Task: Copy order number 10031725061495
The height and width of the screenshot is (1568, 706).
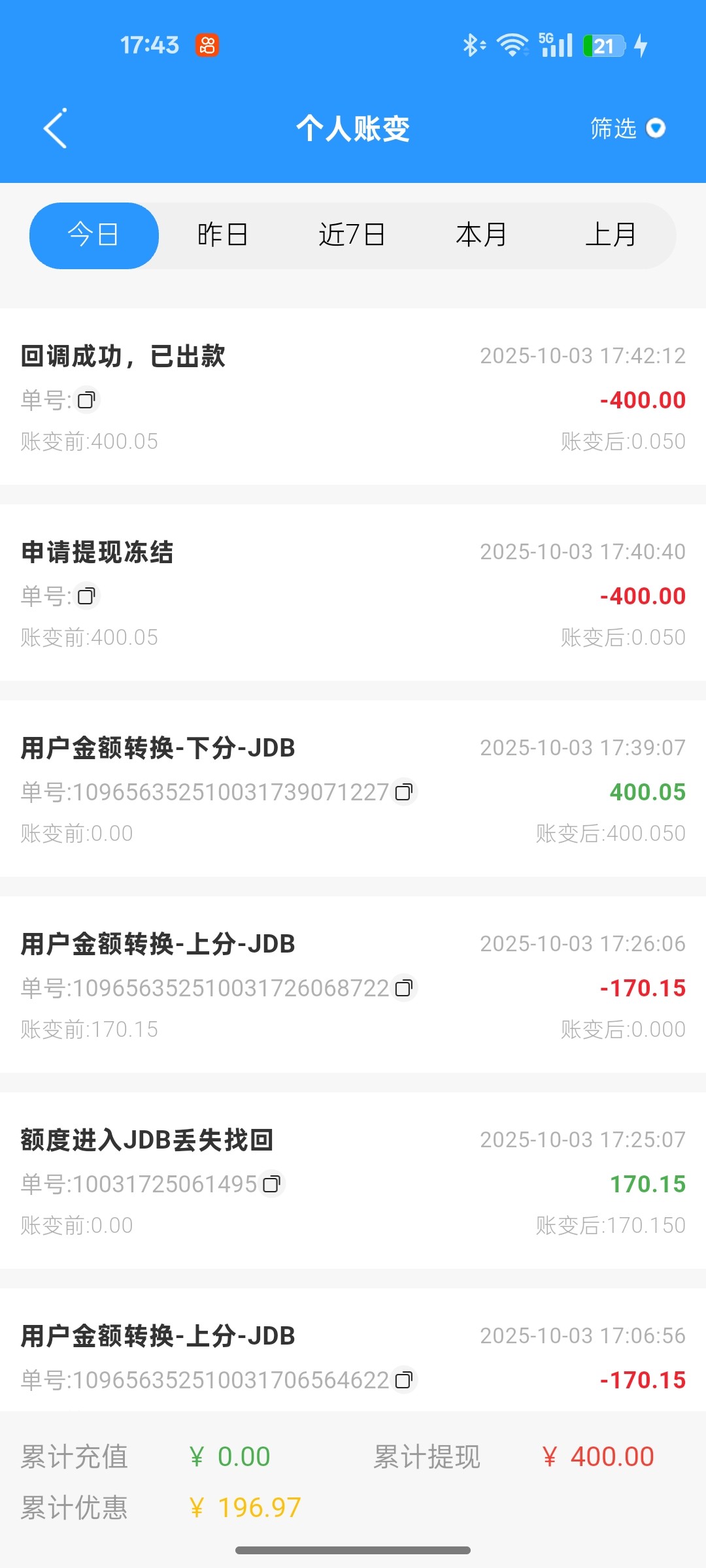Action: (271, 1184)
